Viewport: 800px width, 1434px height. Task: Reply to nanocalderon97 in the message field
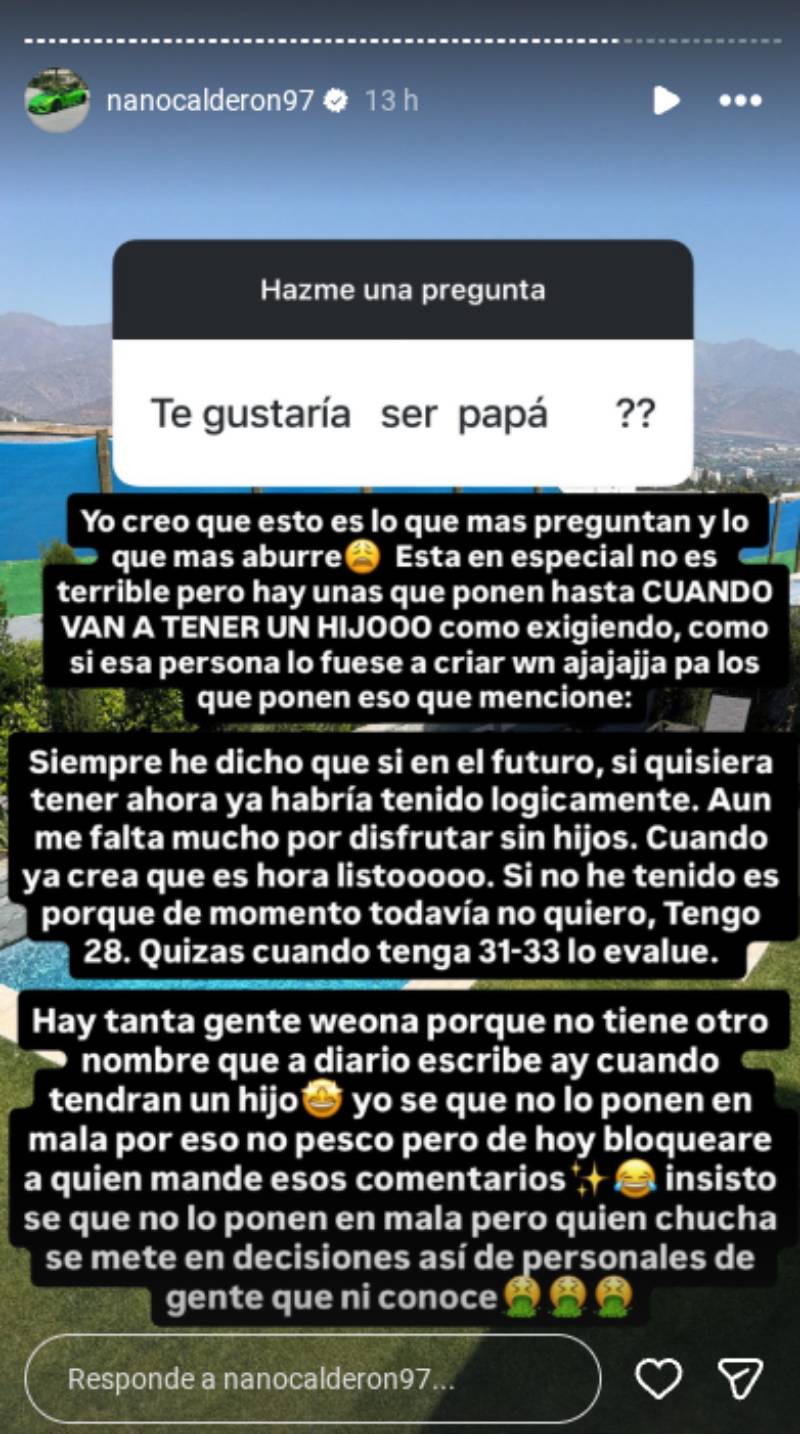[x=312, y=1379]
